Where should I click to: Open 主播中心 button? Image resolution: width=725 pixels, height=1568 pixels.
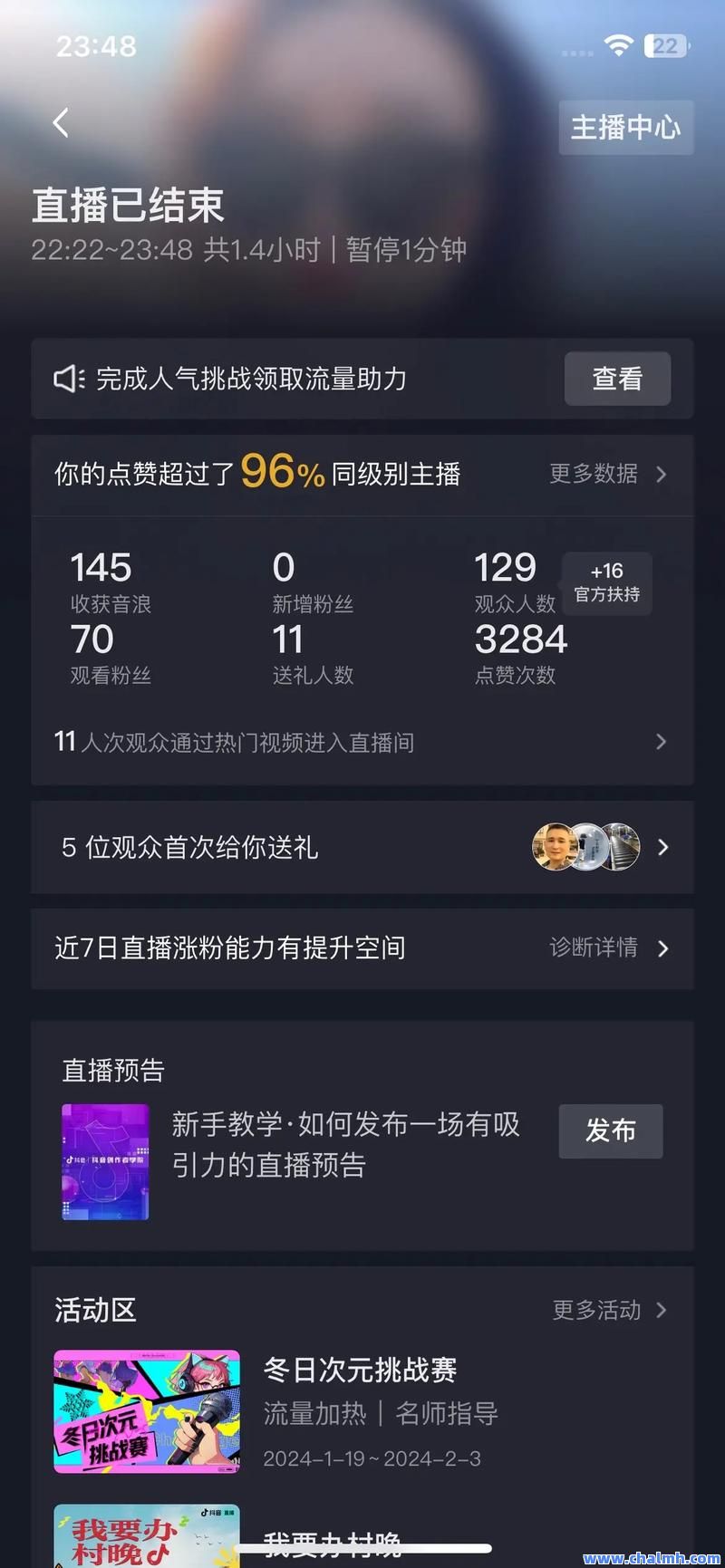(x=626, y=128)
